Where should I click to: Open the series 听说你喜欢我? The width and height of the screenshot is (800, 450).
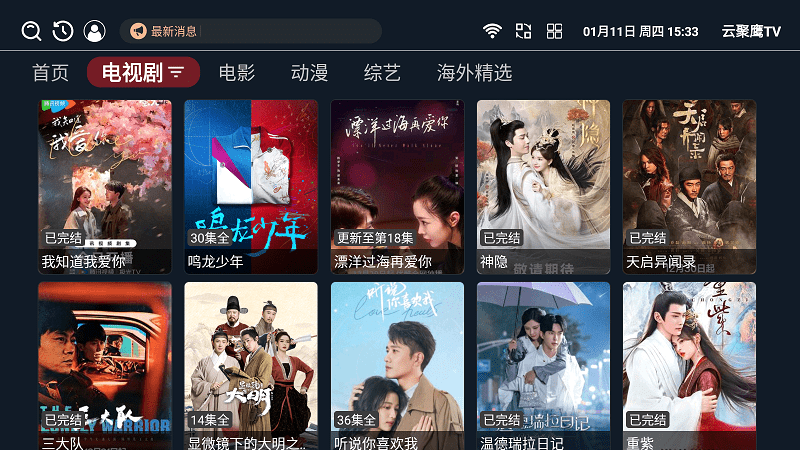click(397, 366)
